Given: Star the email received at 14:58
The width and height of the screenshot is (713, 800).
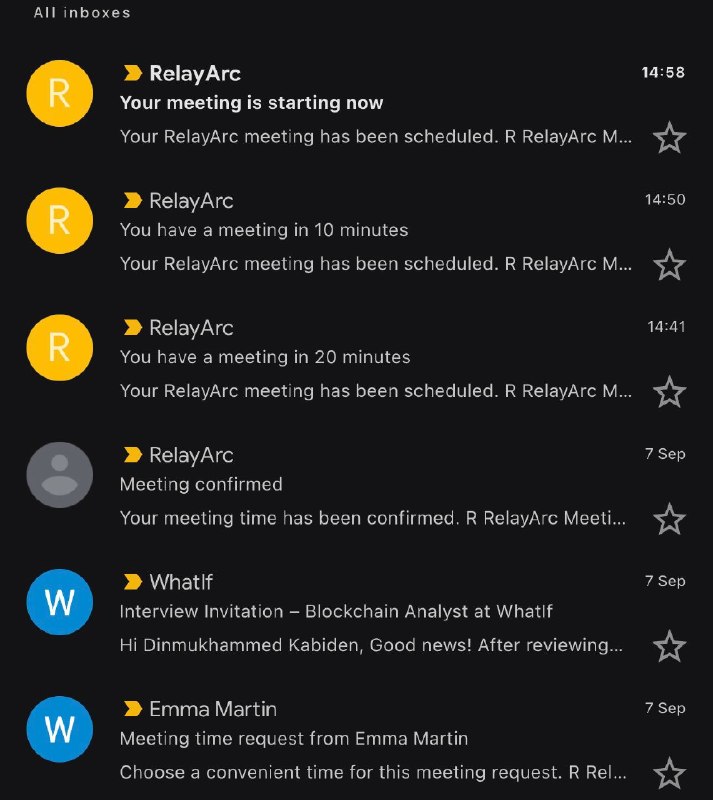Looking at the screenshot, I should [669, 138].
